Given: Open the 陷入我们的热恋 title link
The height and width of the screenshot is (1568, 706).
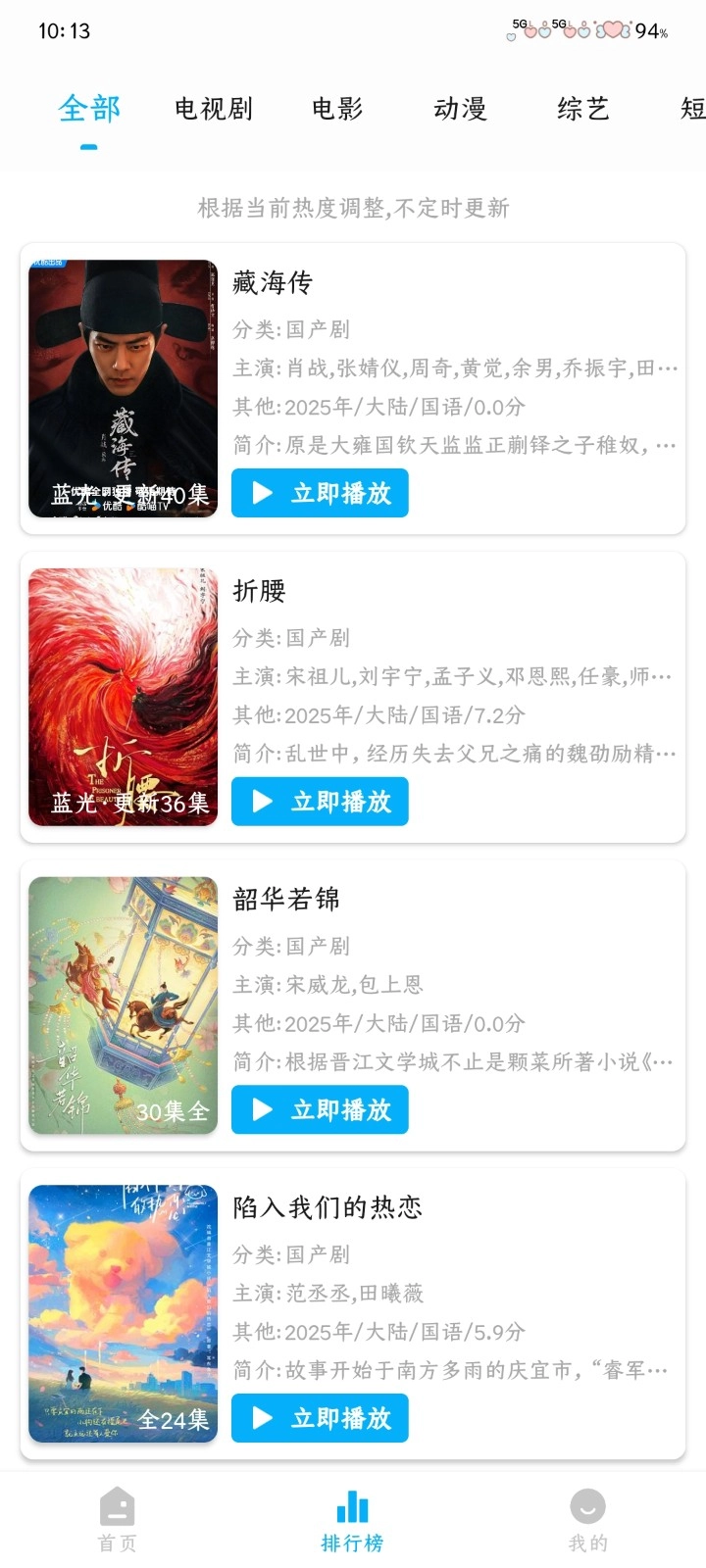Looking at the screenshot, I should pos(327,1207).
